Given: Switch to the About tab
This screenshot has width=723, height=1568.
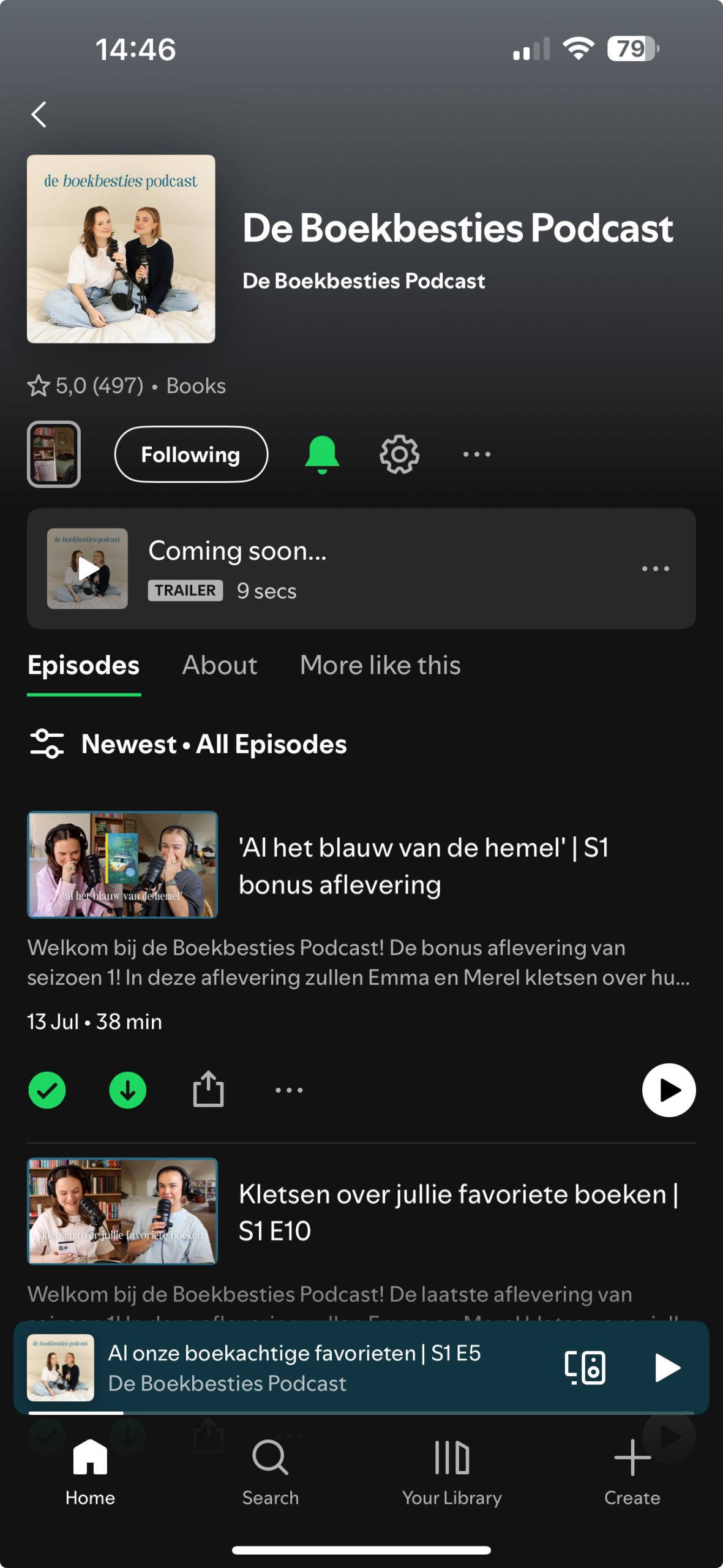Looking at the screenshot, I should click(x=220, y=665).
